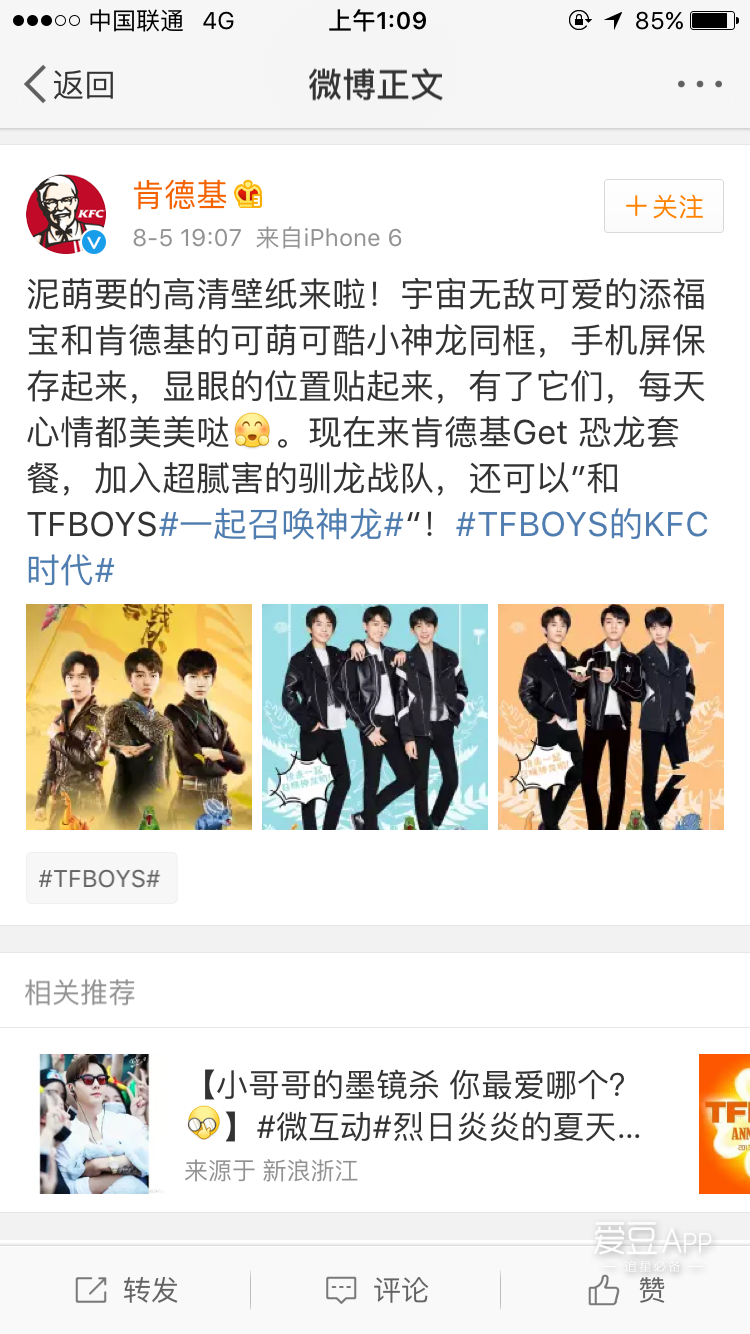Repost this Weibo with 转发
This screenshot has height=1334, width=750.
coord(127,1291)
